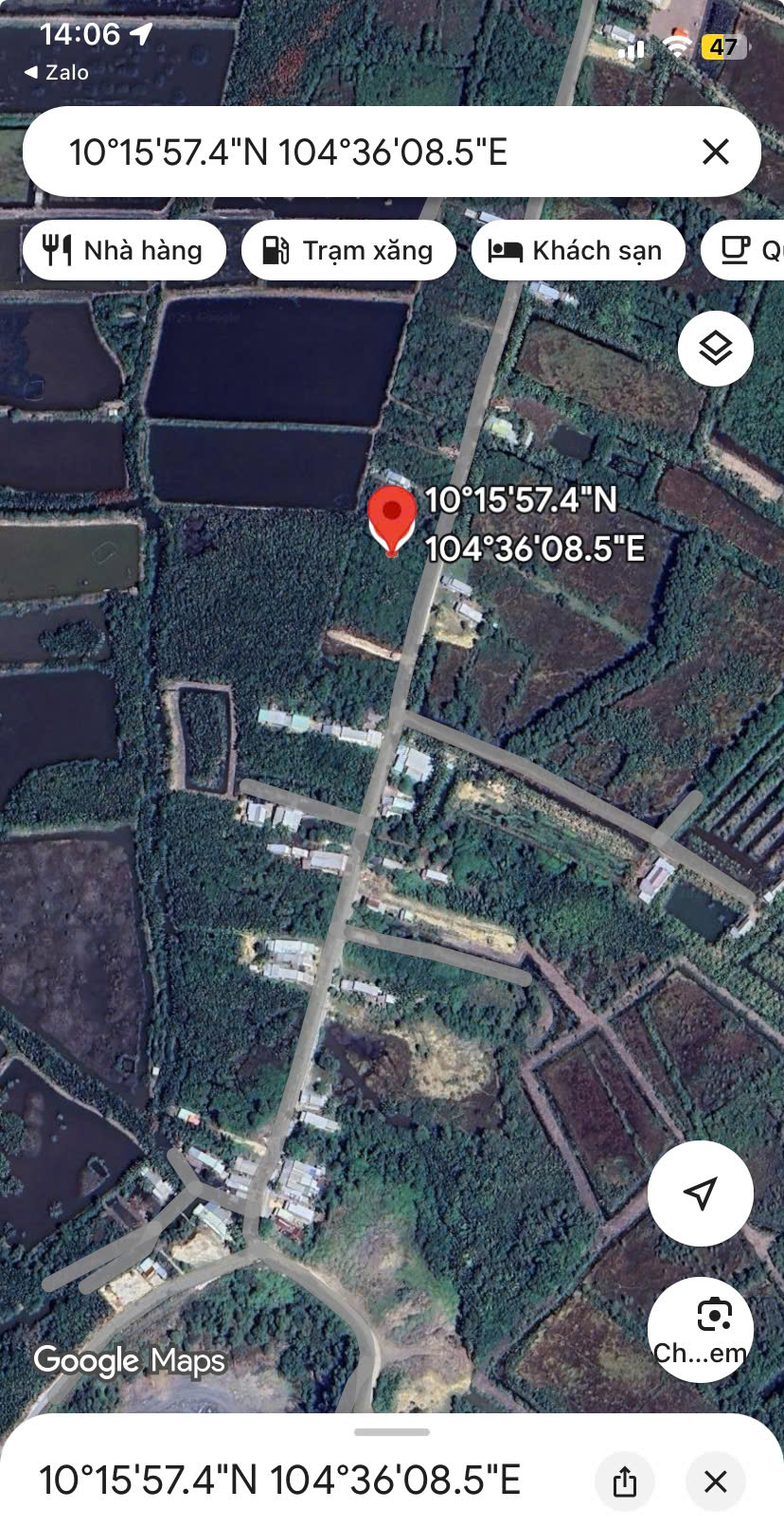Image resolution: width=784 pixels, height=1526 pixels.
Task: Select the Trạm xăng chip
Action: [348, 251]
